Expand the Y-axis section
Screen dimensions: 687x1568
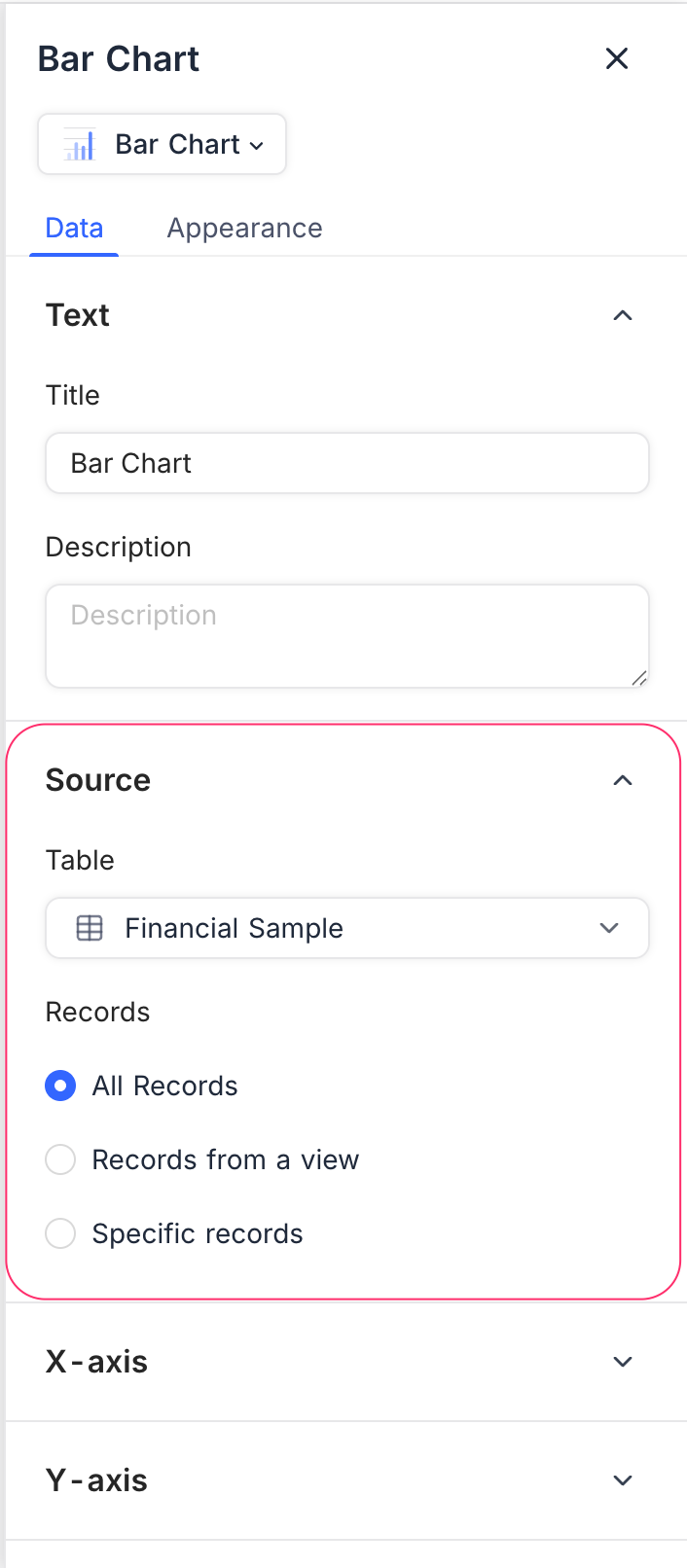(623, 1481)
